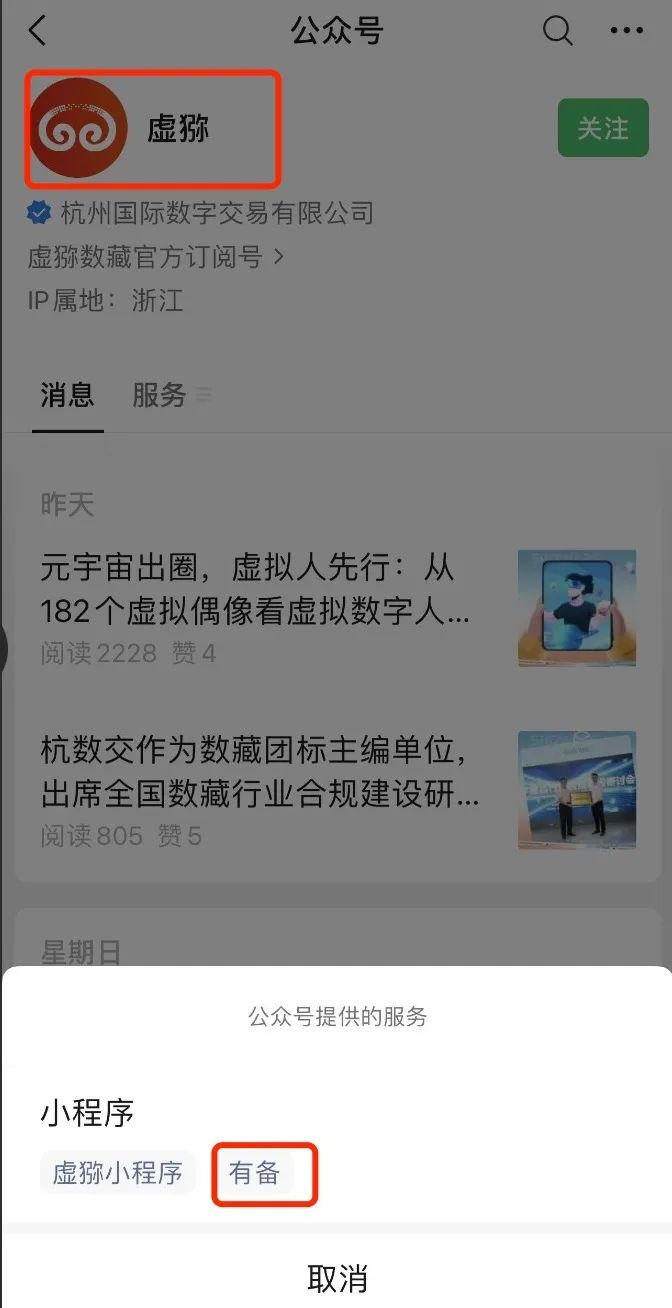Tap 取消 to dismiss the sheet

click(336, 1278)
